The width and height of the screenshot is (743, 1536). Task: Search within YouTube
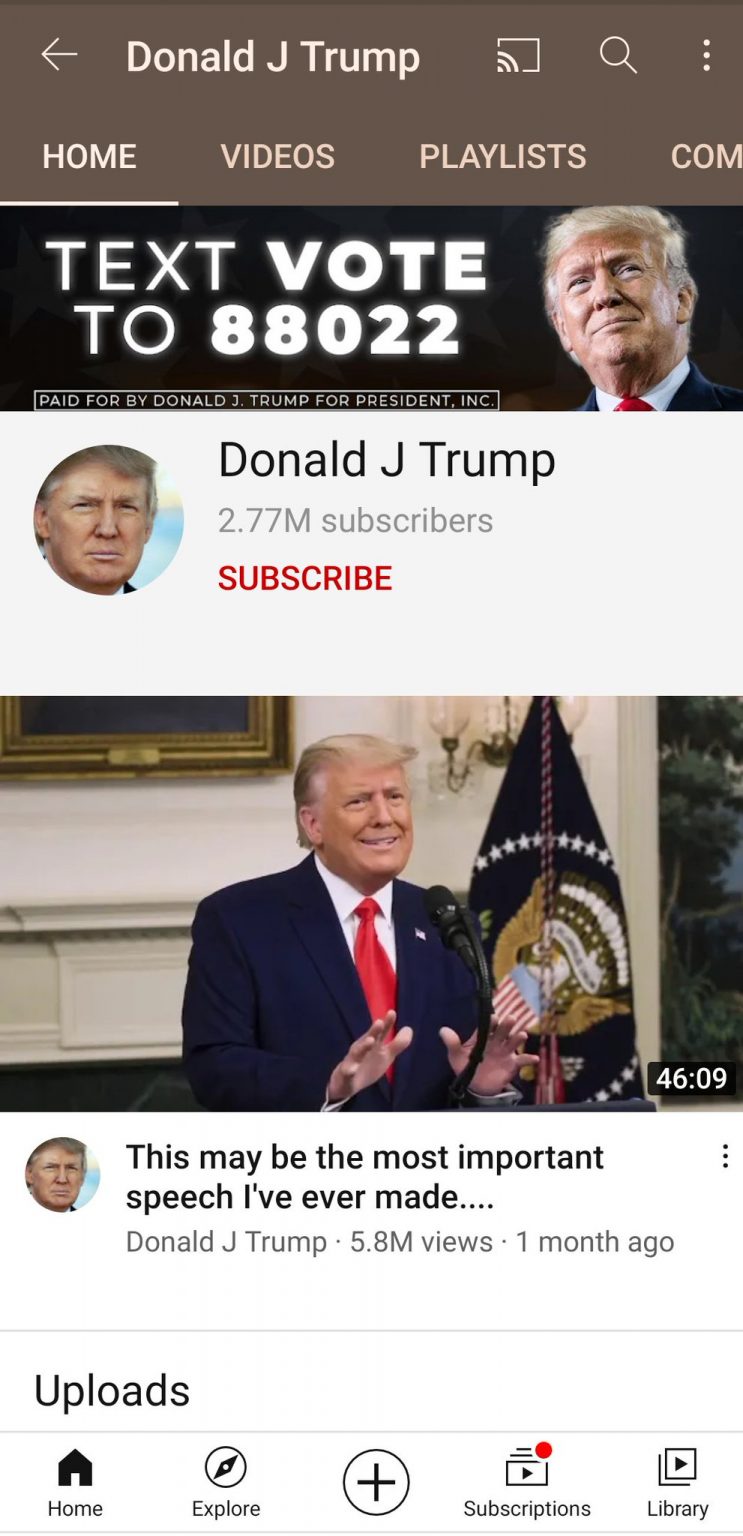click(x=618, y=56)
